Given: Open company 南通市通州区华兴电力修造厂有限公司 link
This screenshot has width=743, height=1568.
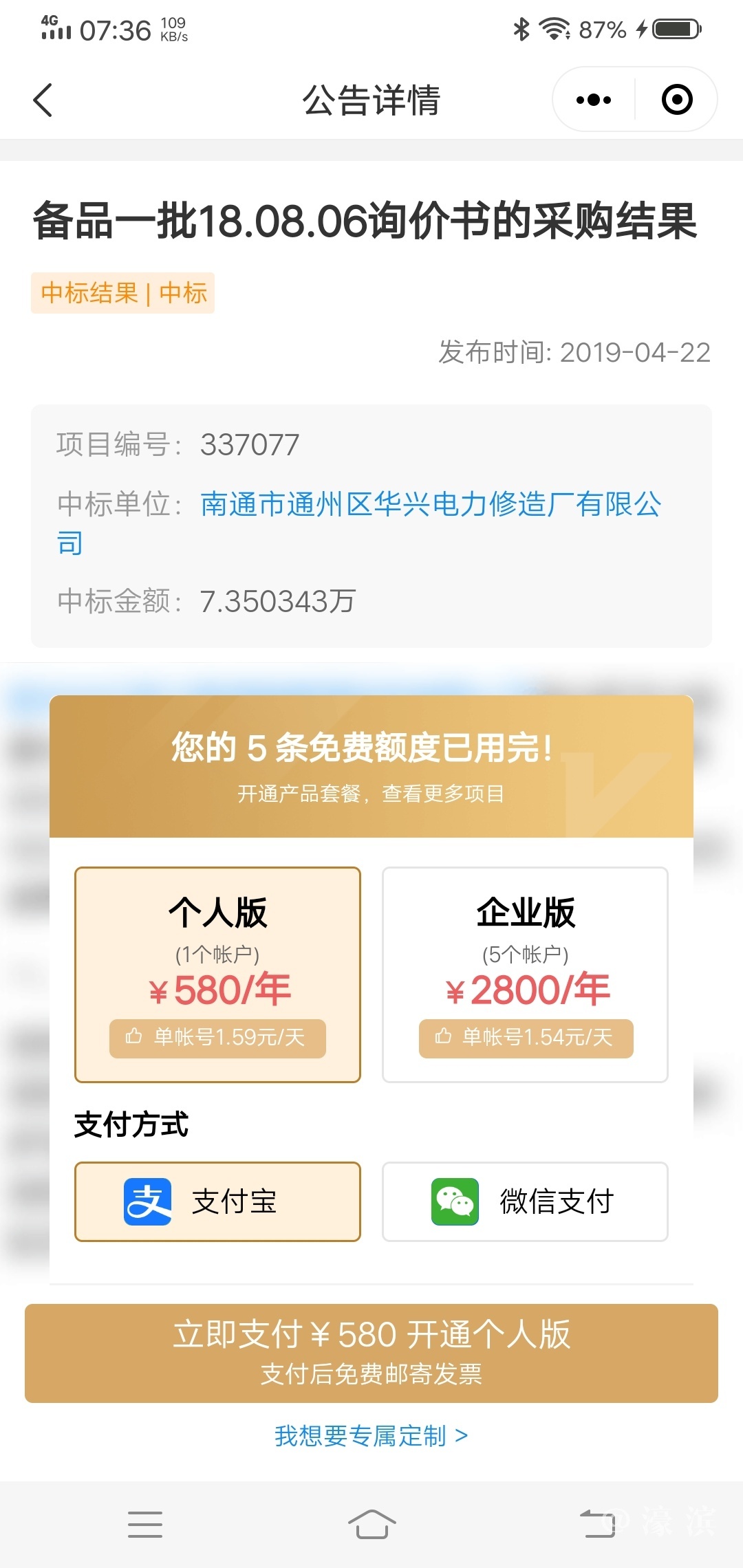Looking at the screenshot, I should click(430, 505).
